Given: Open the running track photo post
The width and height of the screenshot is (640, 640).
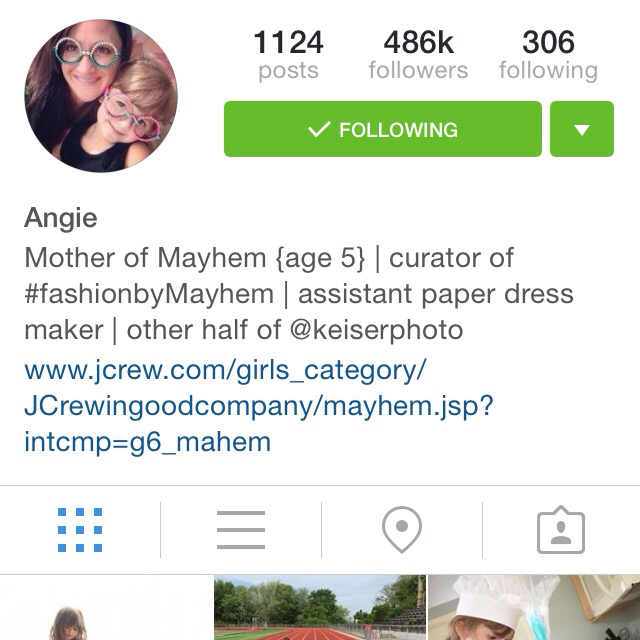Looking at the screenshot, I should point(320,608).
